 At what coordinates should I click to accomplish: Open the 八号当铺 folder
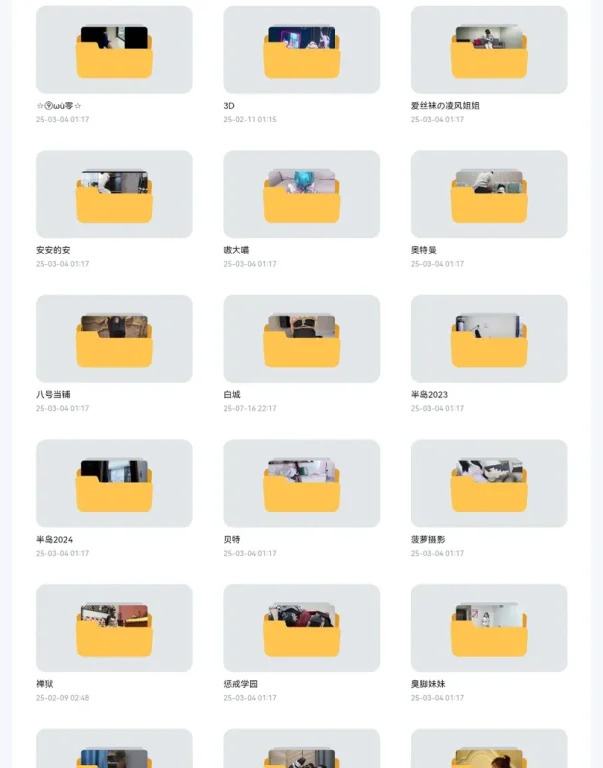[x=114, y=339]
